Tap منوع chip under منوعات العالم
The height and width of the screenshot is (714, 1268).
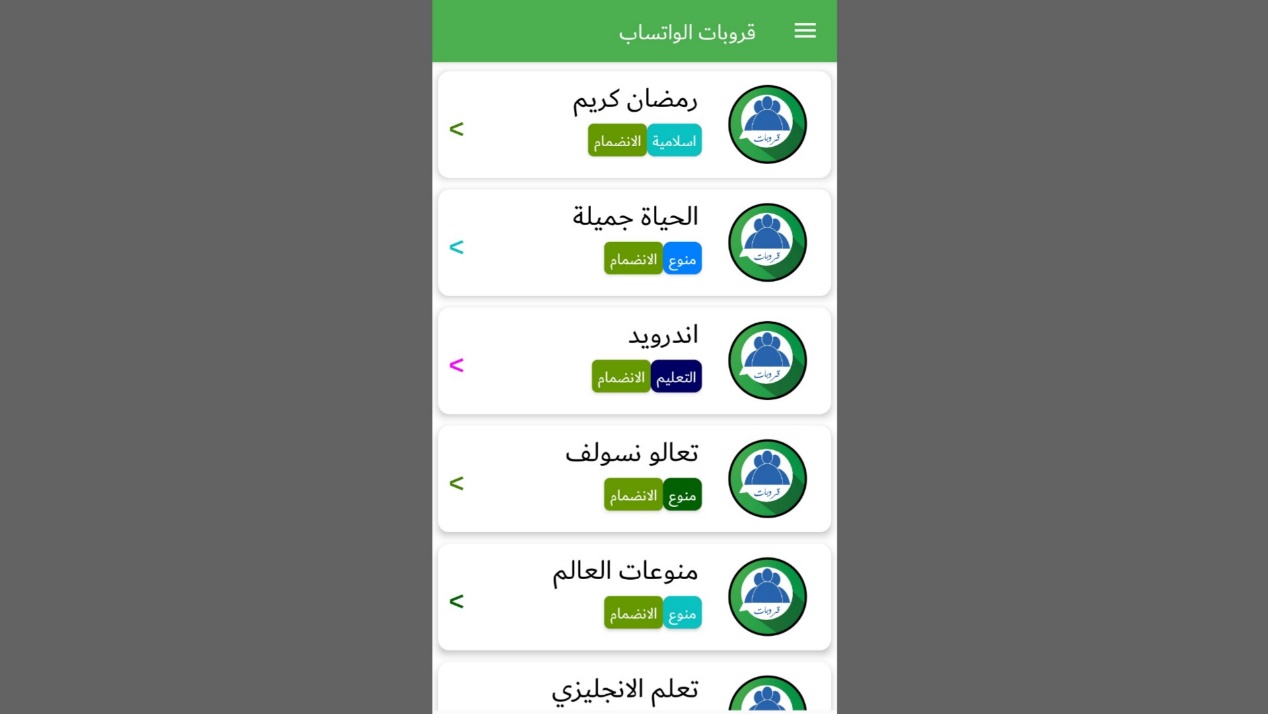click(x=682, y=613)
